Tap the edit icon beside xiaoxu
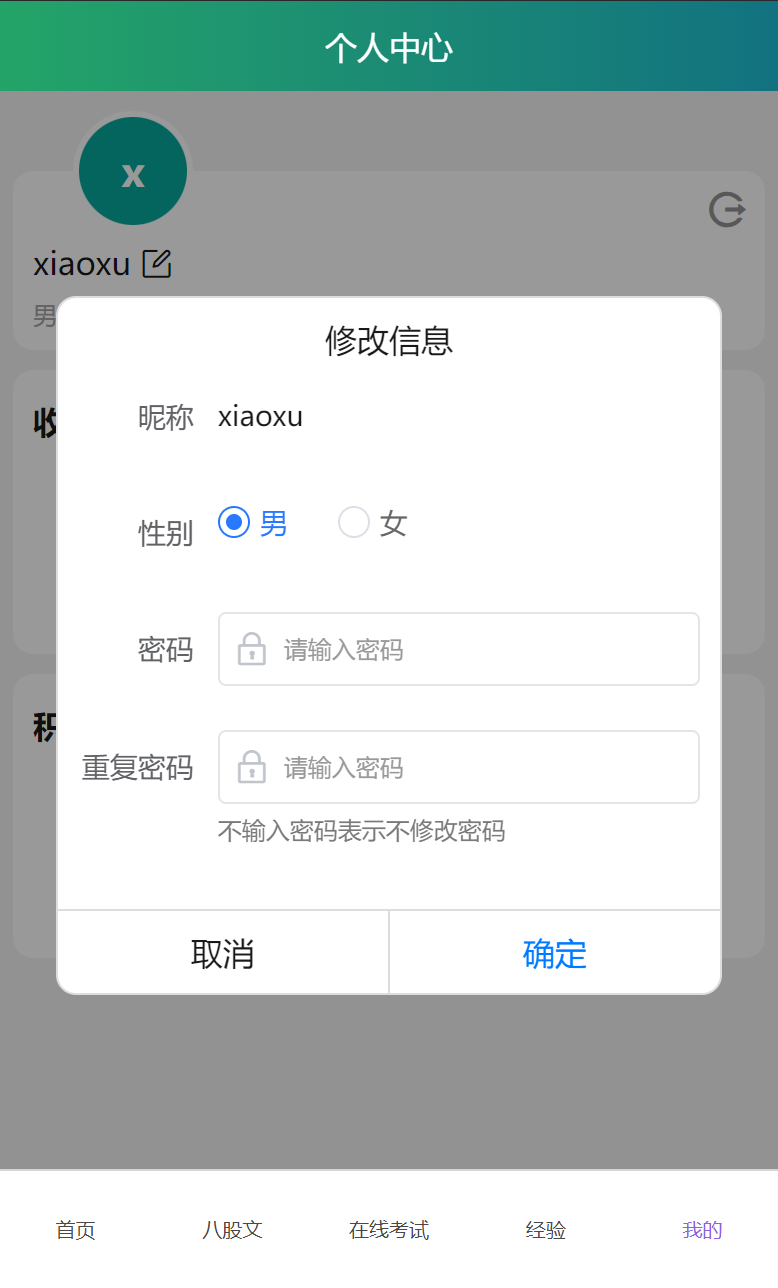778x1288 pixels. tap(157, 264)
